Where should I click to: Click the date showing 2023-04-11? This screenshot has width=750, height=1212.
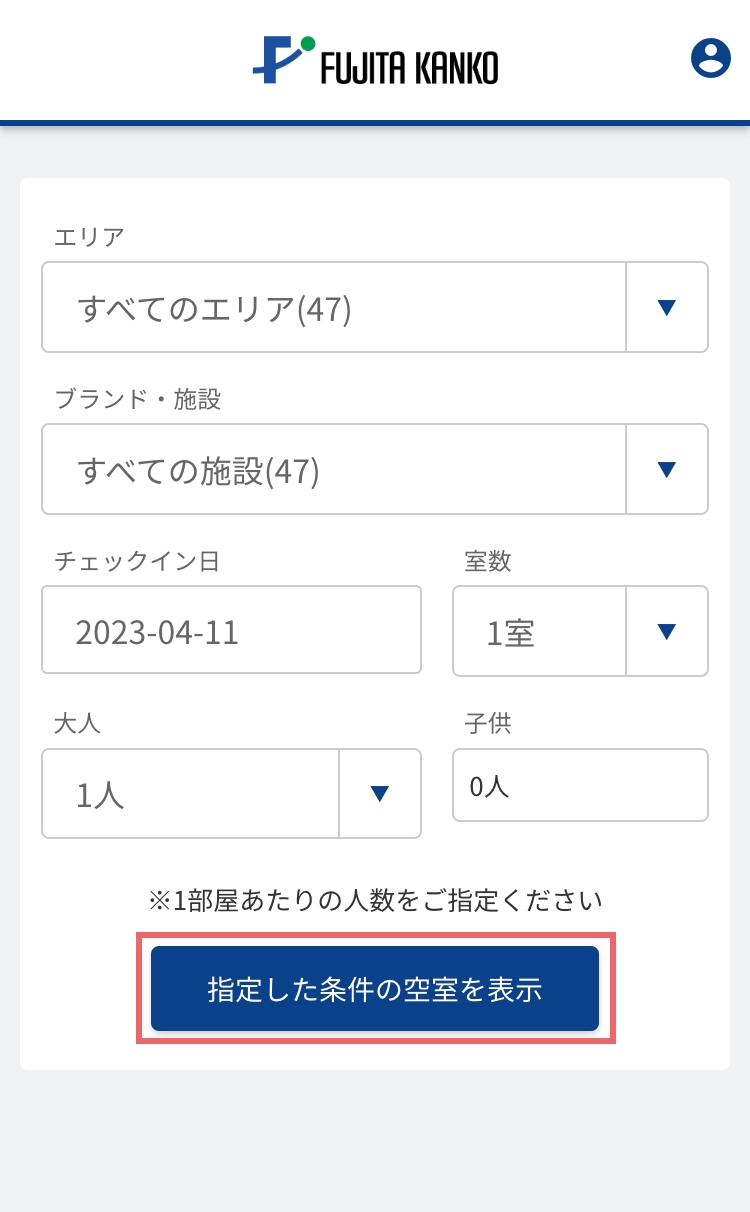231,630
